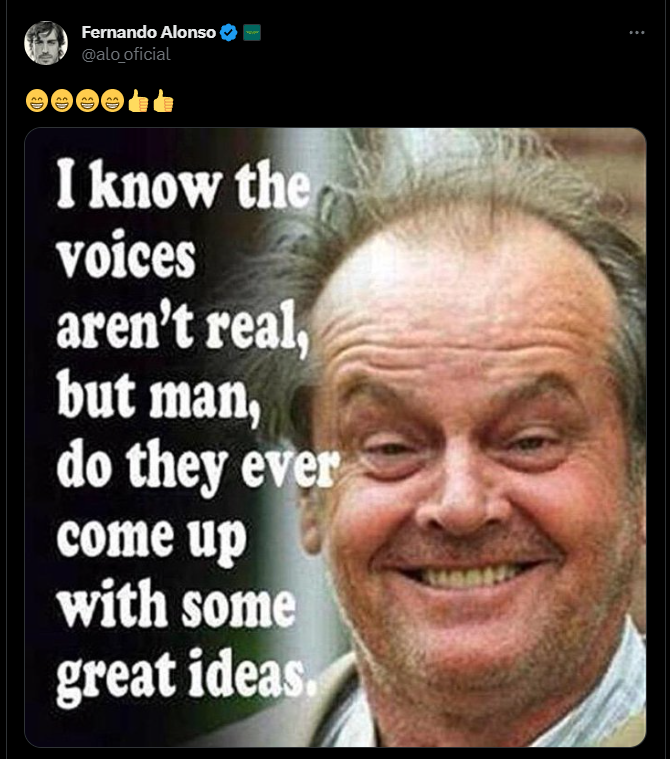The image size is (670, 759).
Task: Open the post's three-dot overflow menu
Action: (637, 33)
